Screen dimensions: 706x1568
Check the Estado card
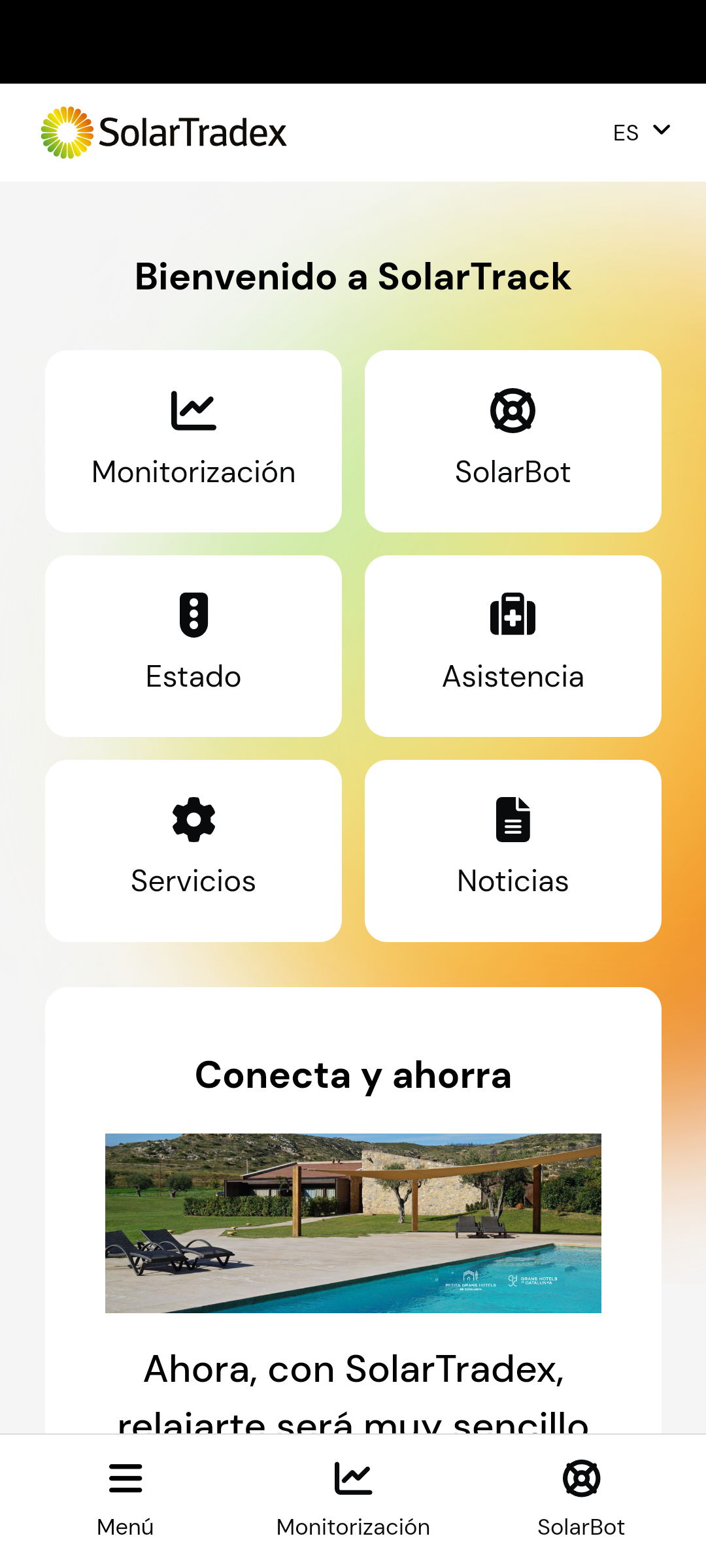193,645
